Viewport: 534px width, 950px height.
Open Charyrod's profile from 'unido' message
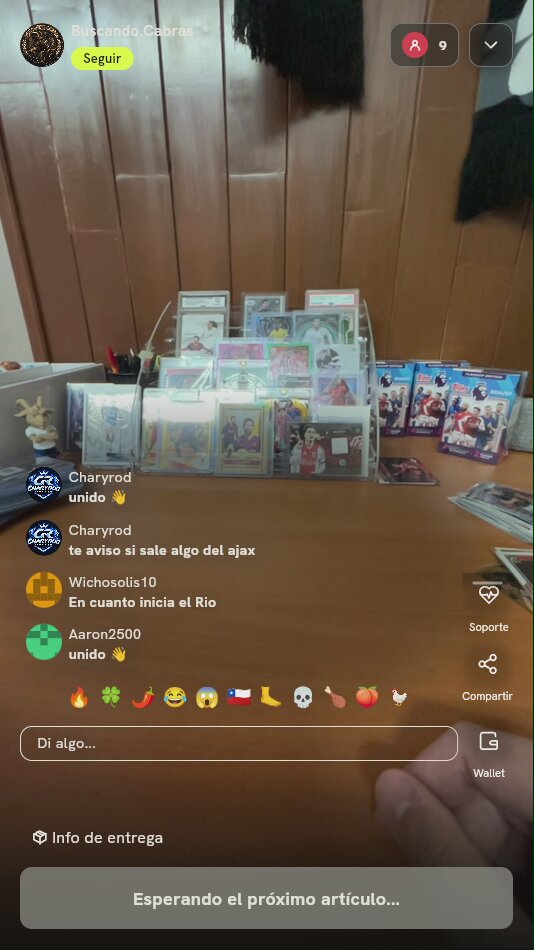44,485
